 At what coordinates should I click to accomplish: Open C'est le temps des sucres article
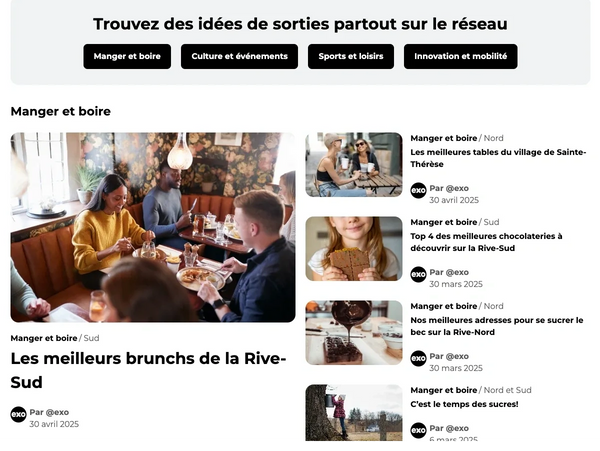pos(464,404)
